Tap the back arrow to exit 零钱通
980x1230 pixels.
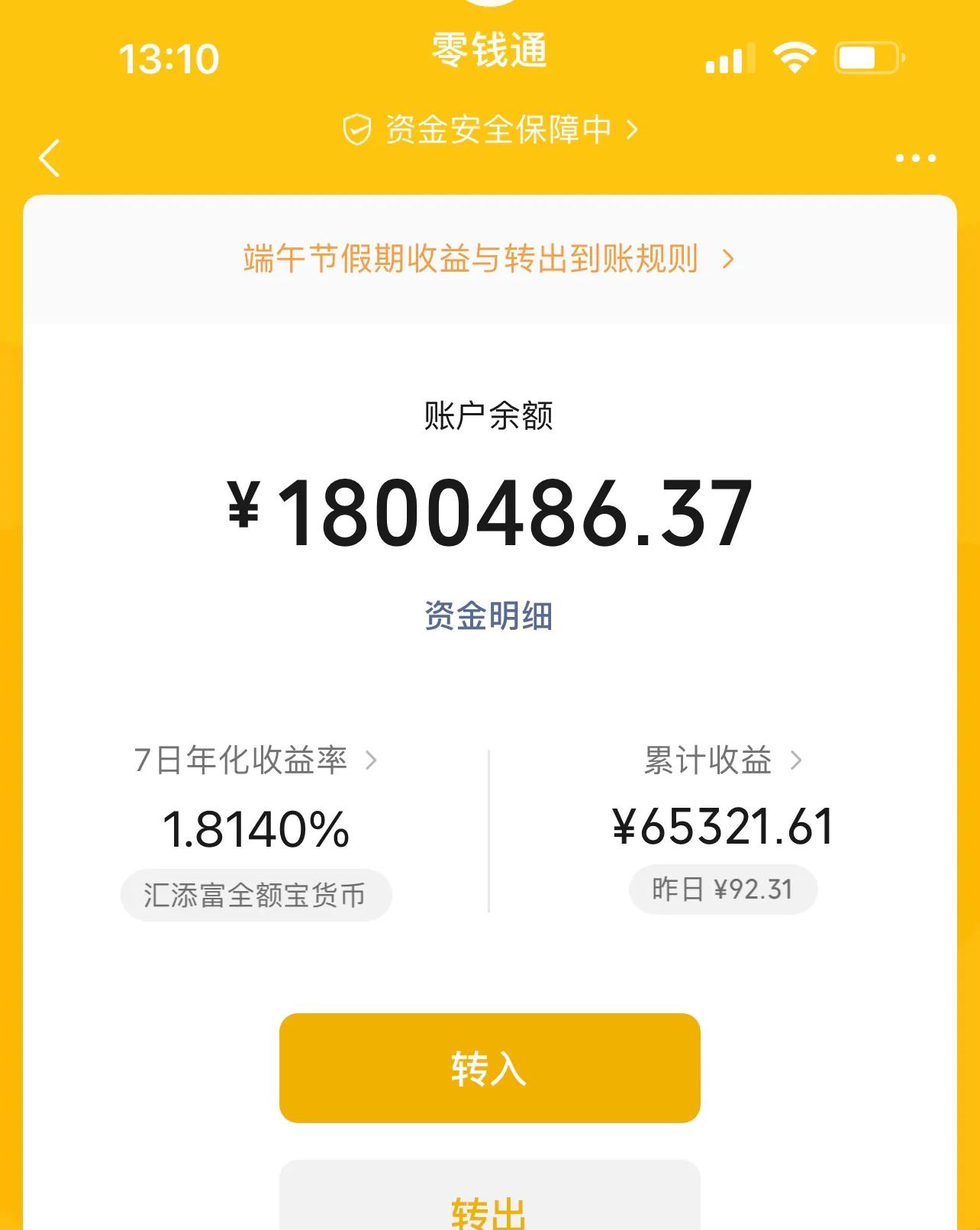(49, 158)
